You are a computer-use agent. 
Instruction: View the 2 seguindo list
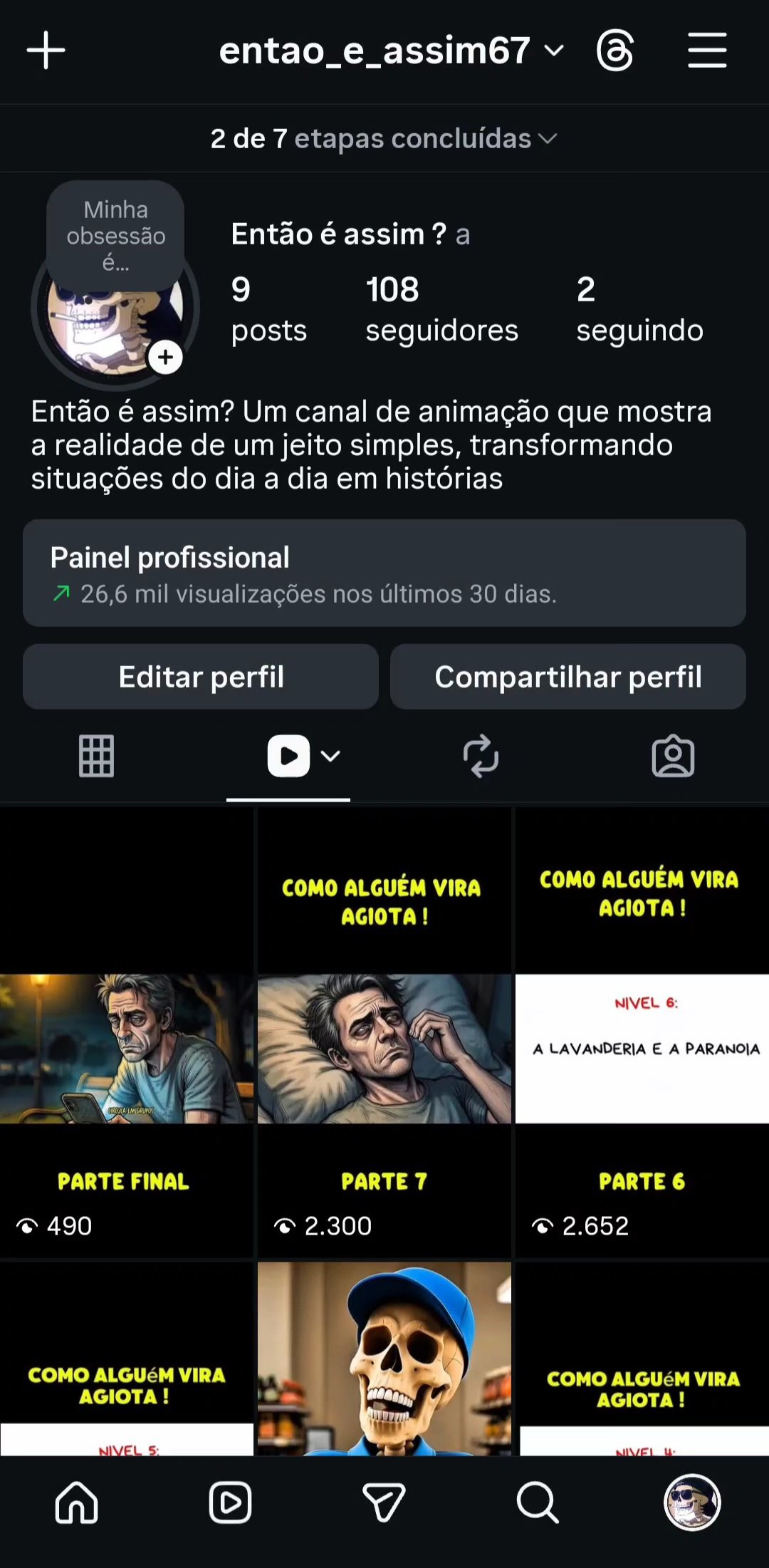pos(639,309)
